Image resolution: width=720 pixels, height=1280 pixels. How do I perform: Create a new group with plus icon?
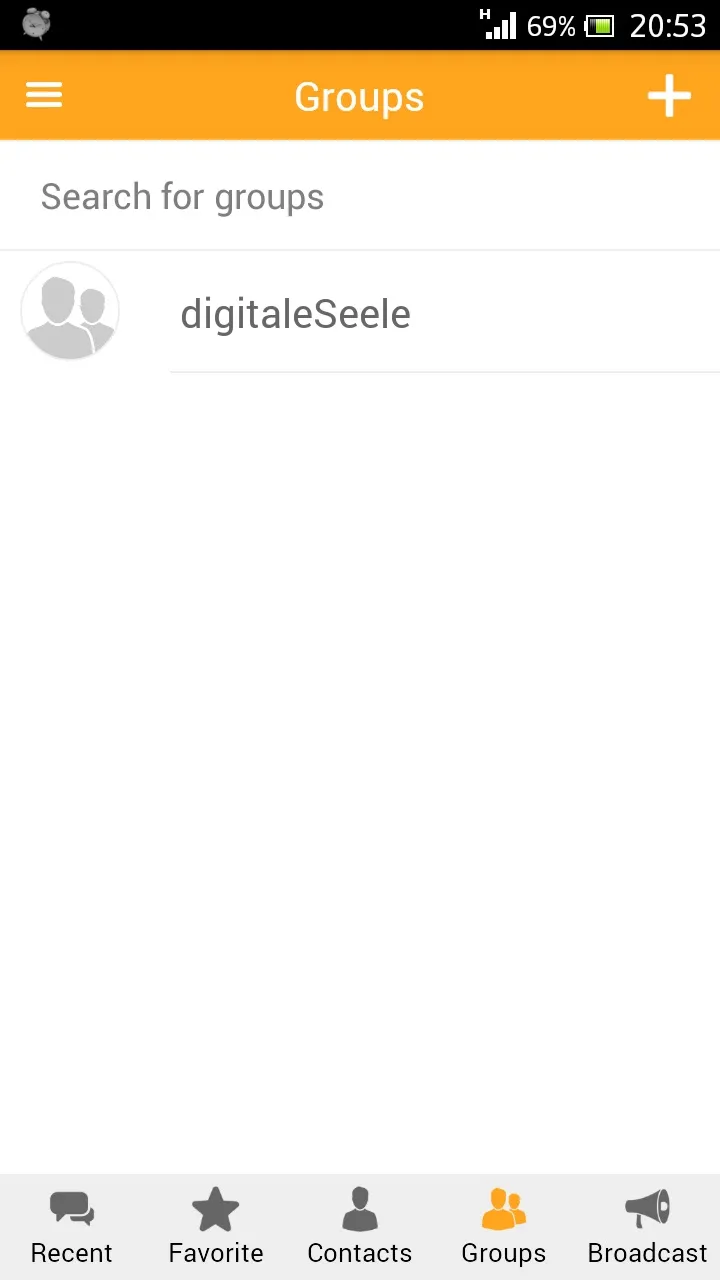[x=669, y=96]
